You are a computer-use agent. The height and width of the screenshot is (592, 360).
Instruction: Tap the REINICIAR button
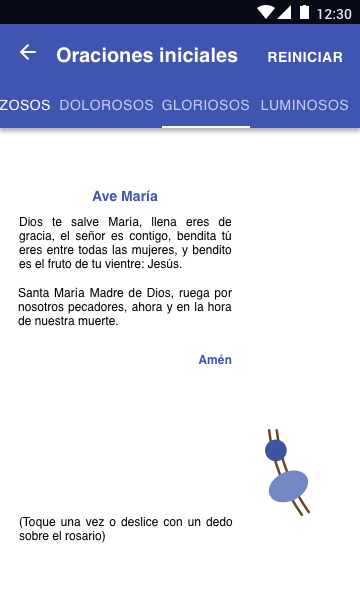pyautogui.click(x=305, y=57)
